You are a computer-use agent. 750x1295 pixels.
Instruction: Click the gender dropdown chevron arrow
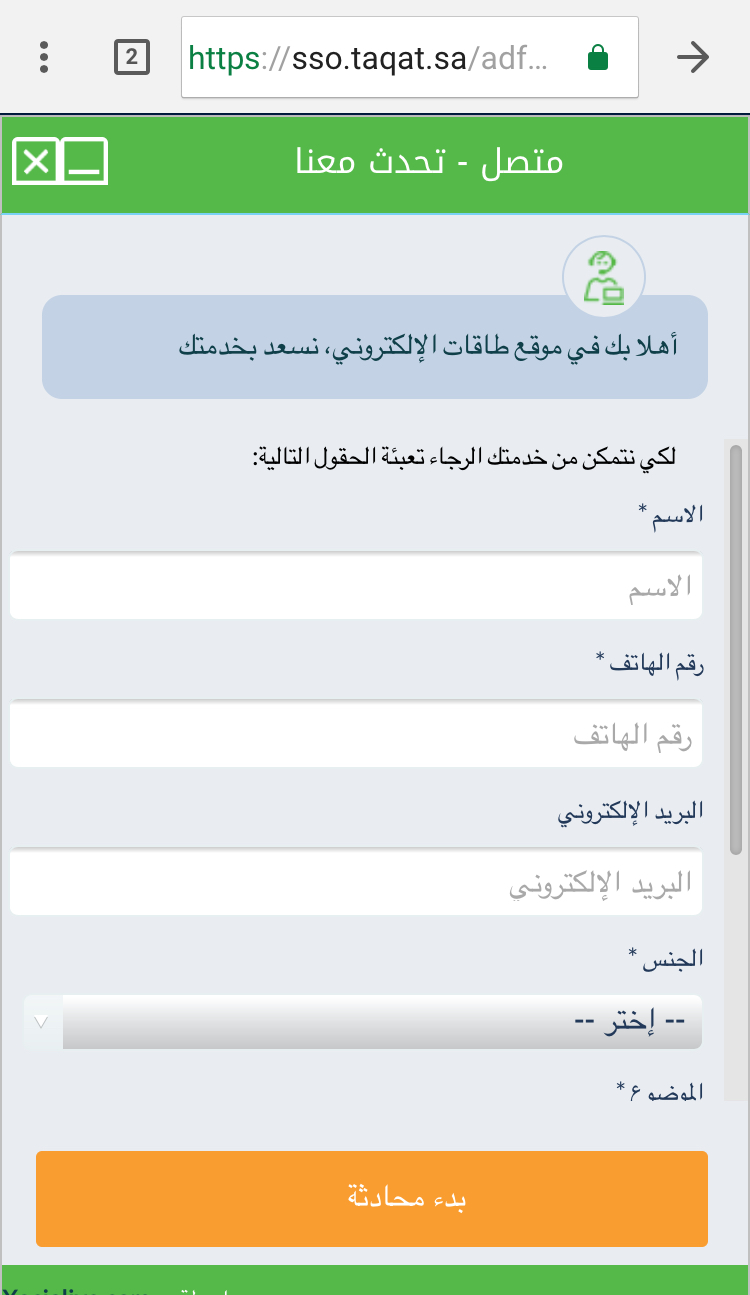tap(38, 1022)
